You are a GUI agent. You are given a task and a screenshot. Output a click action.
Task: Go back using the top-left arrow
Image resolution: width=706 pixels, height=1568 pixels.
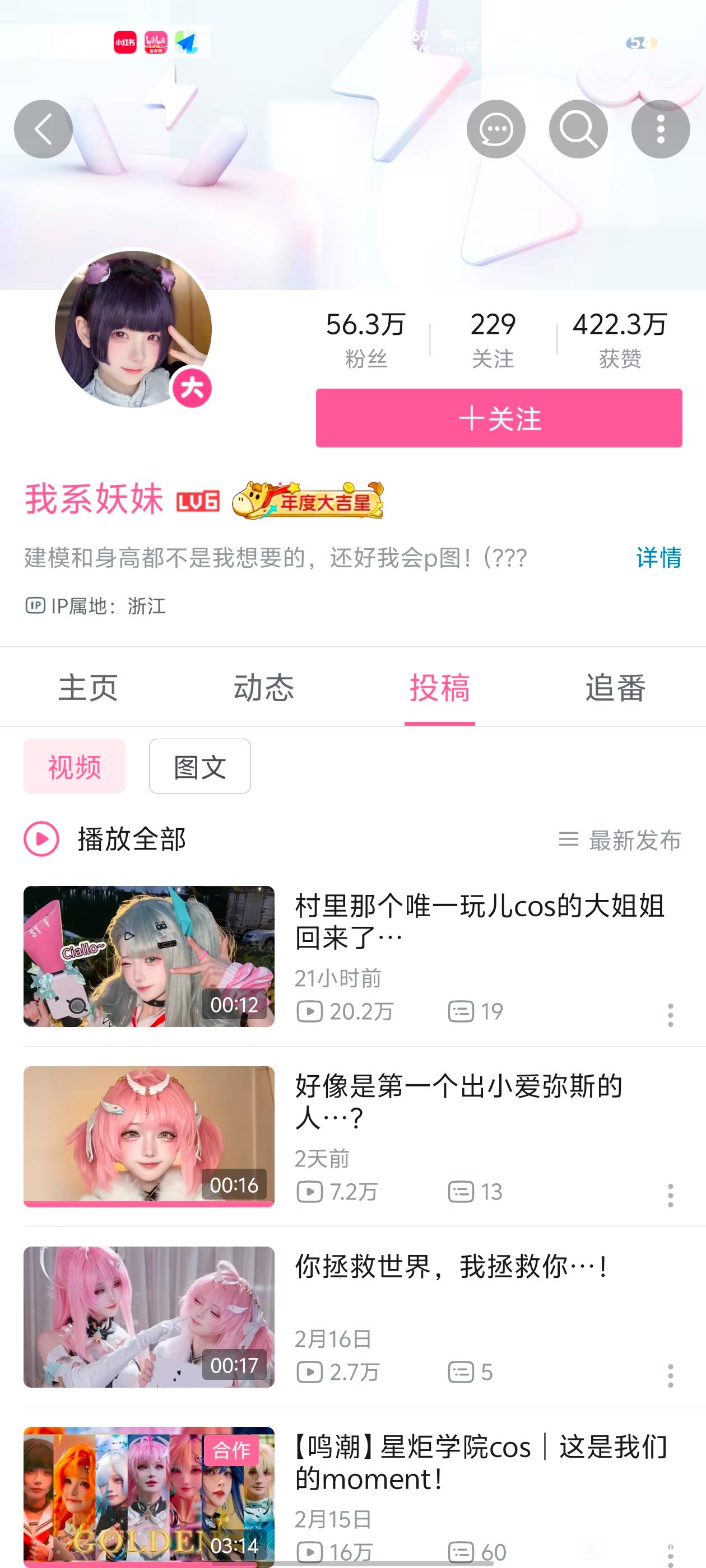point(43,129)
